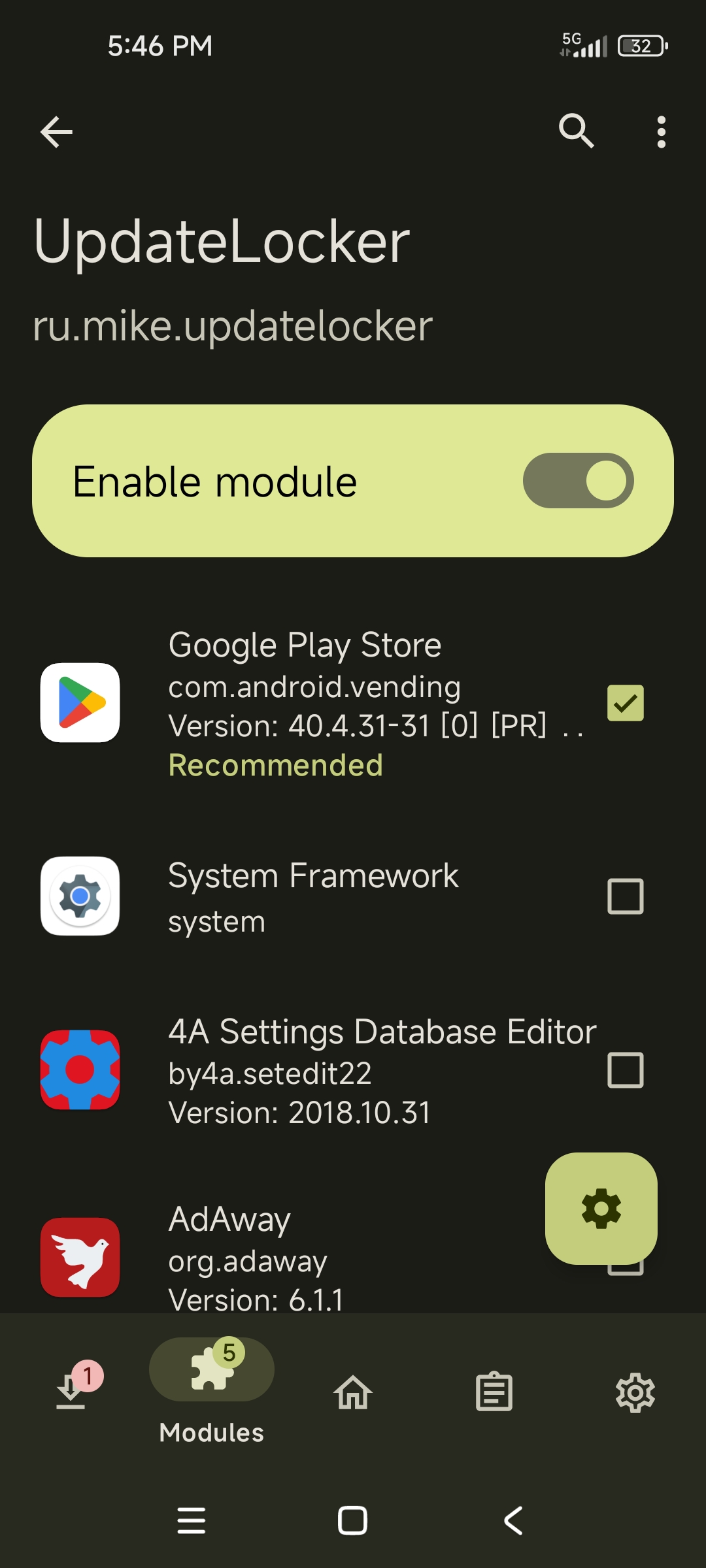
Task: Tap the system home navigation button
Action: point(352,1520)
